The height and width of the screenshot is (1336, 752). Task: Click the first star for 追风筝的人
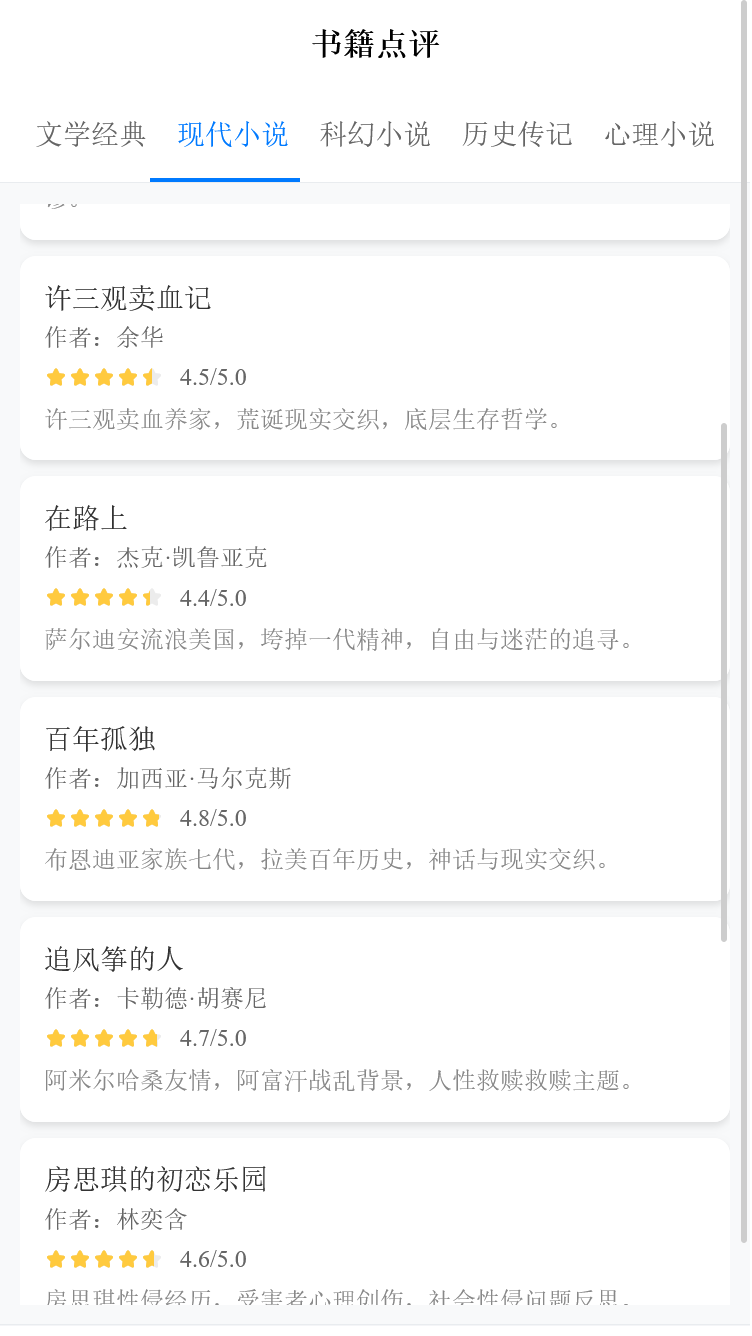point(55,1038)
